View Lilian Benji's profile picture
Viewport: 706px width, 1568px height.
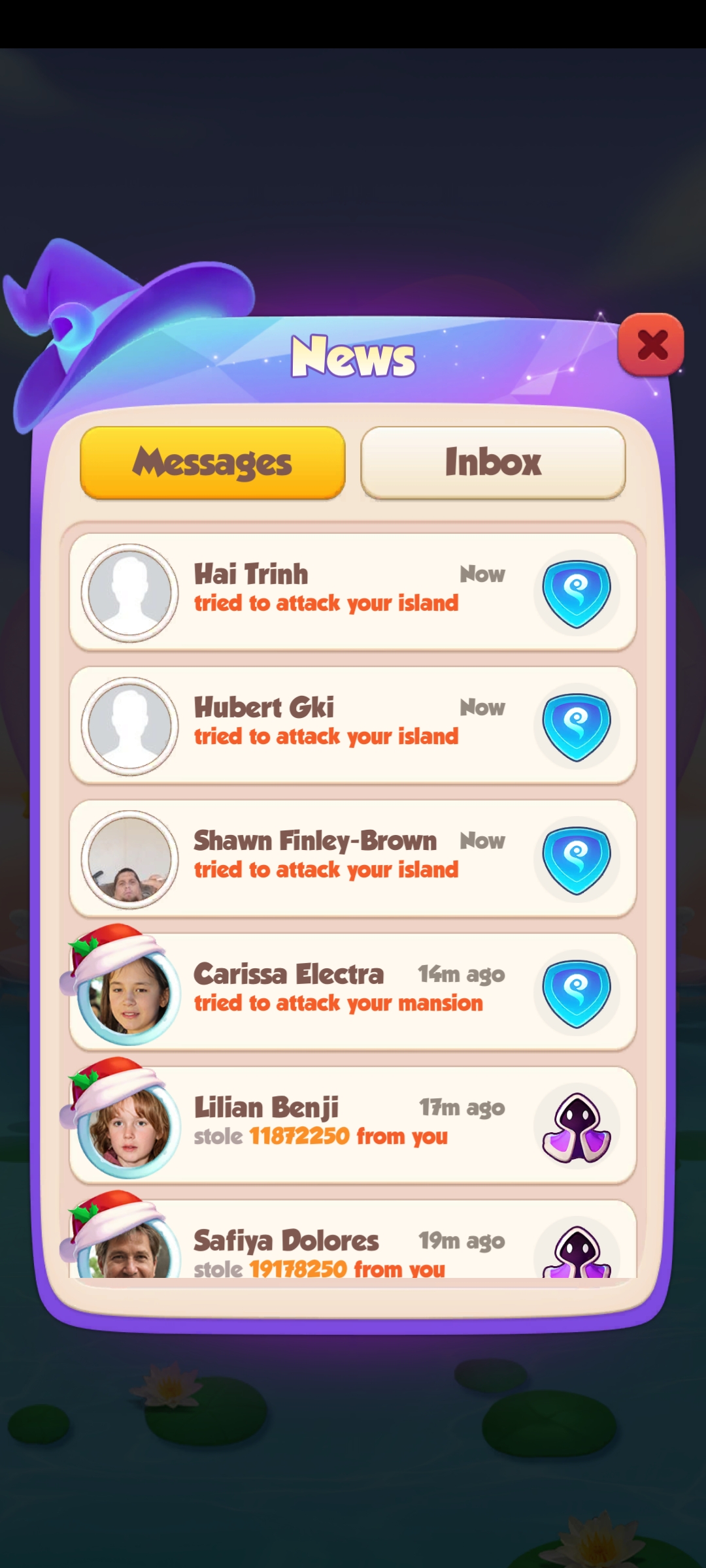pyautogui.click(x=129, y=1128)
